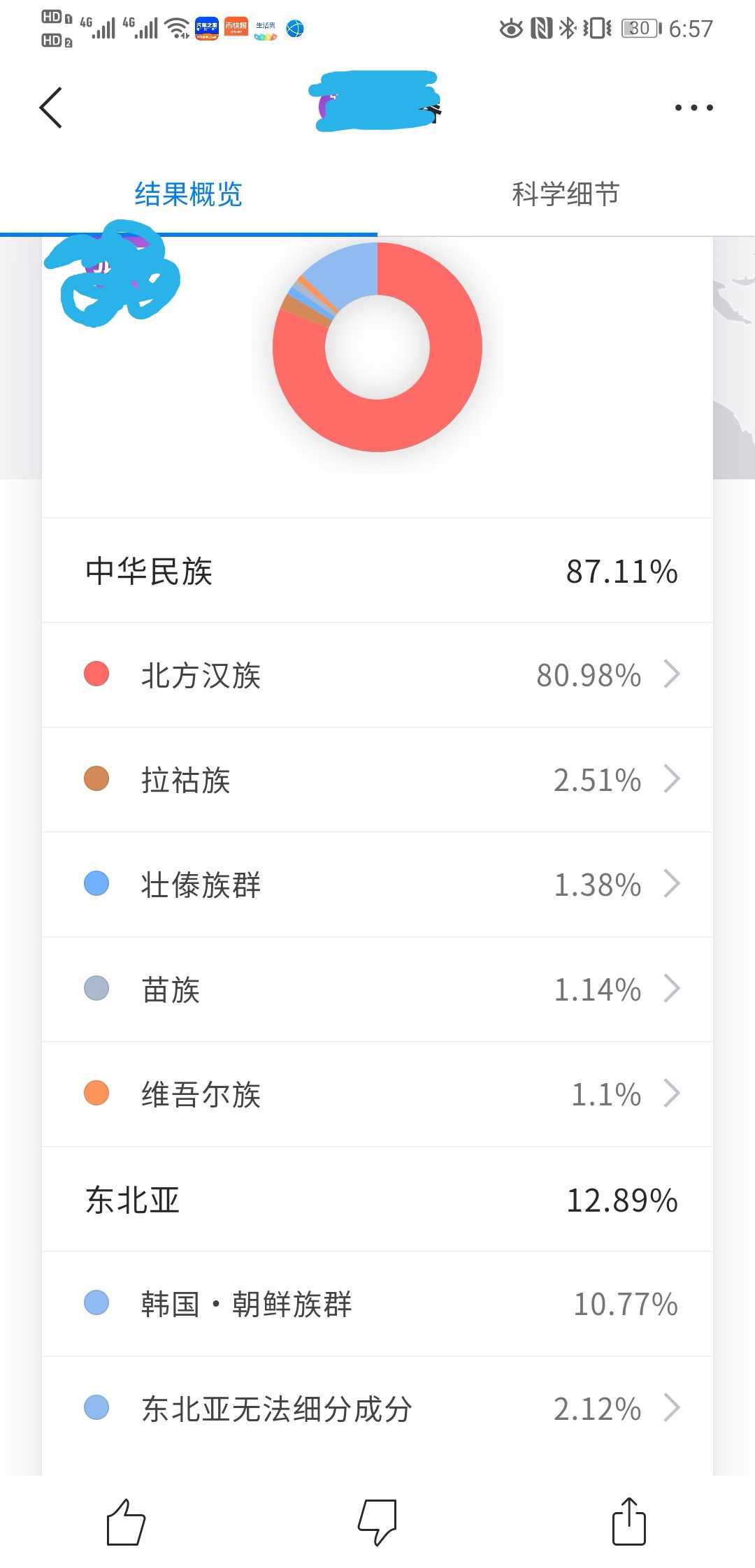Image resolution: width=755 pixels, height=1568 pixels.
Task: Give a thumbs up to result
Action: 126,1522
